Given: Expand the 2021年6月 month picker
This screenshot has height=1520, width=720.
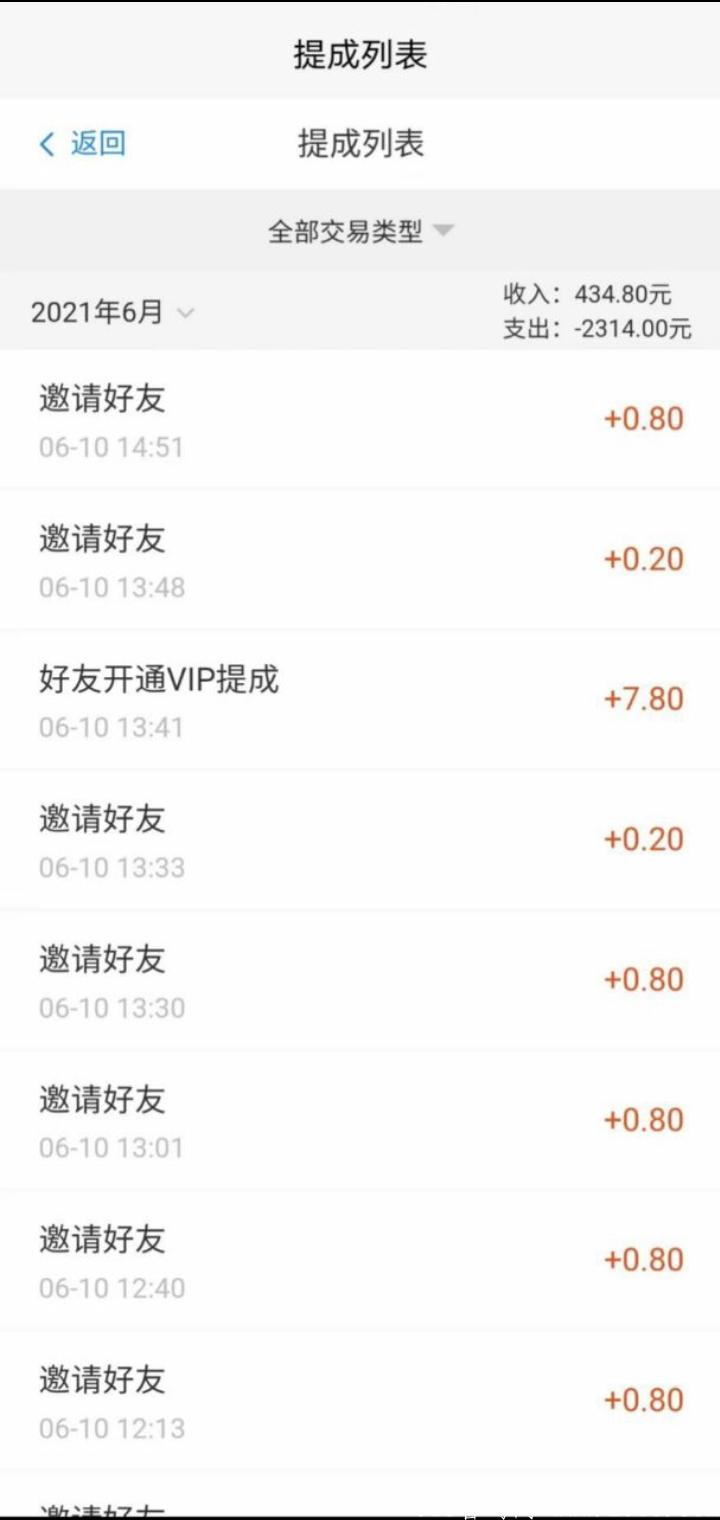Looking at the screenshot, I should (112, 313).
